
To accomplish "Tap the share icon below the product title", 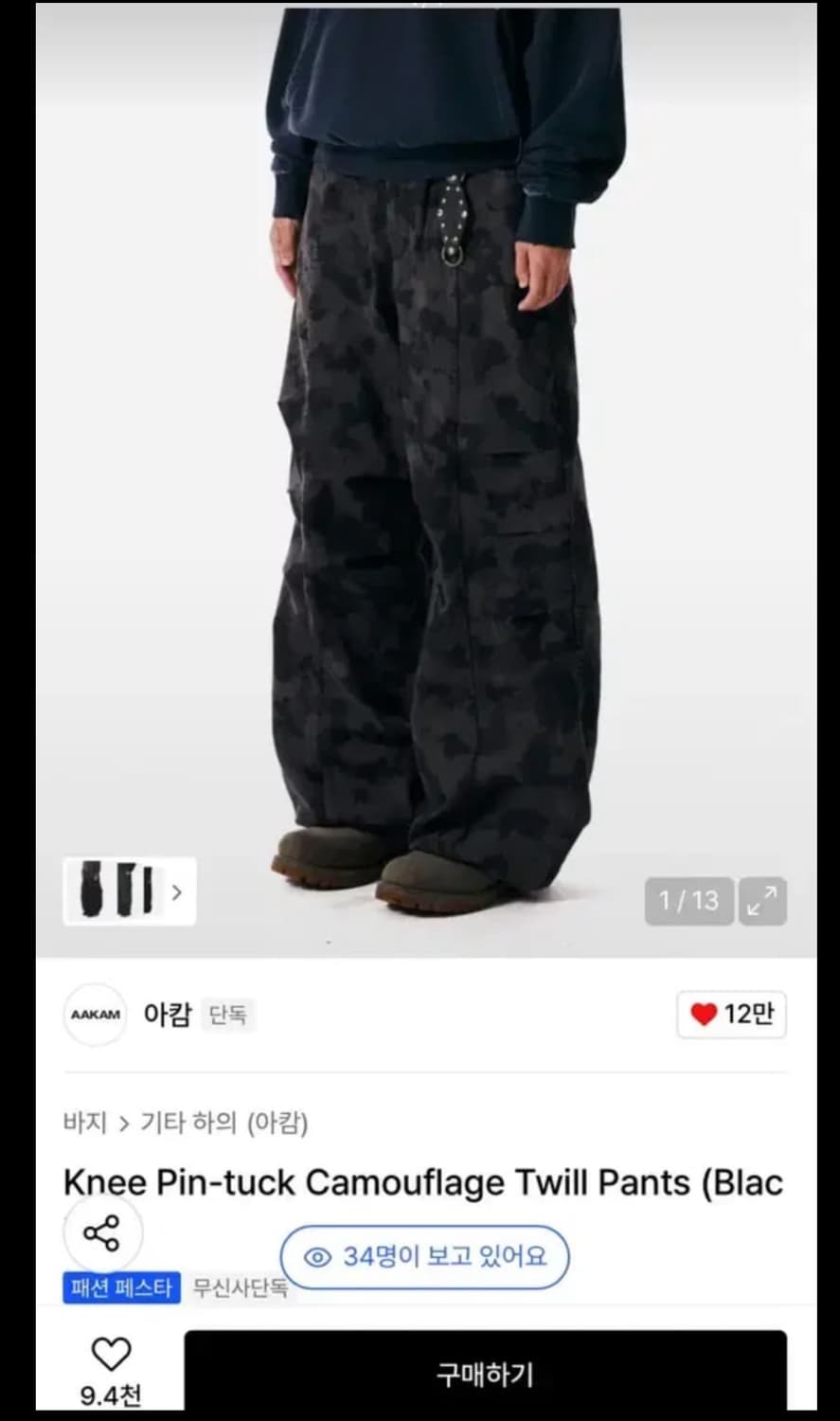I will pos(102,1233).
